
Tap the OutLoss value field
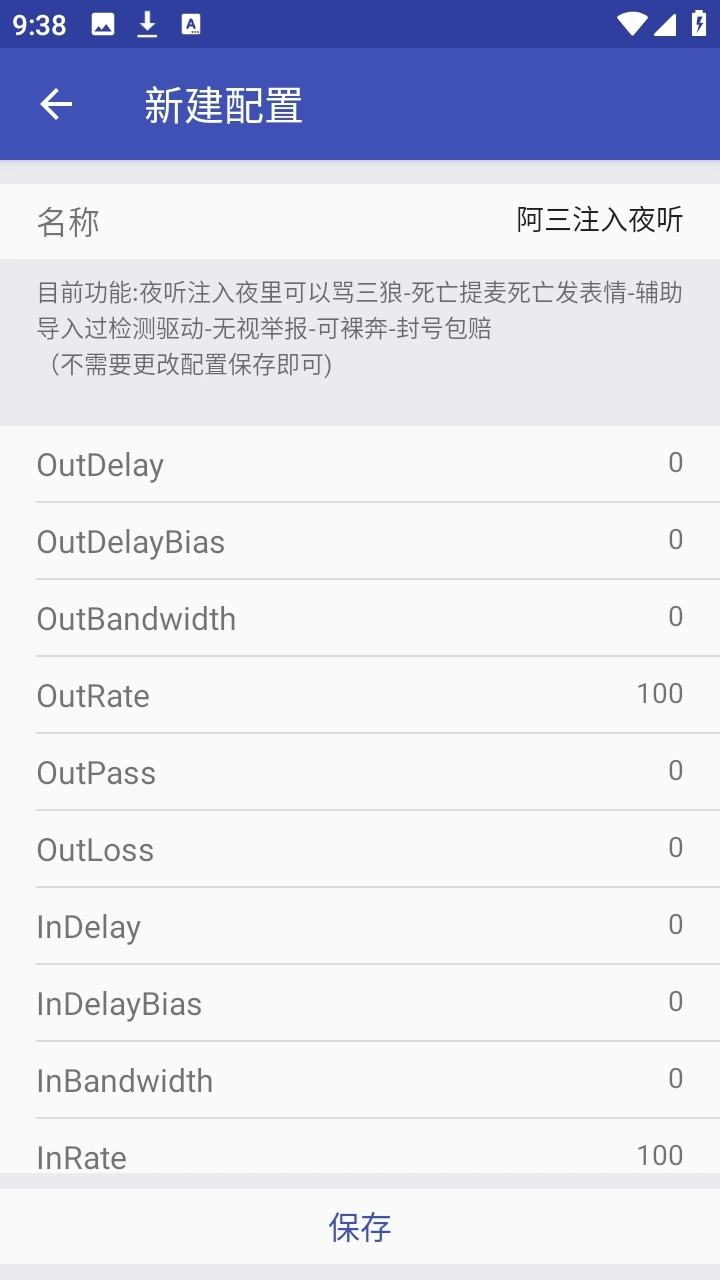click(673, 848)
